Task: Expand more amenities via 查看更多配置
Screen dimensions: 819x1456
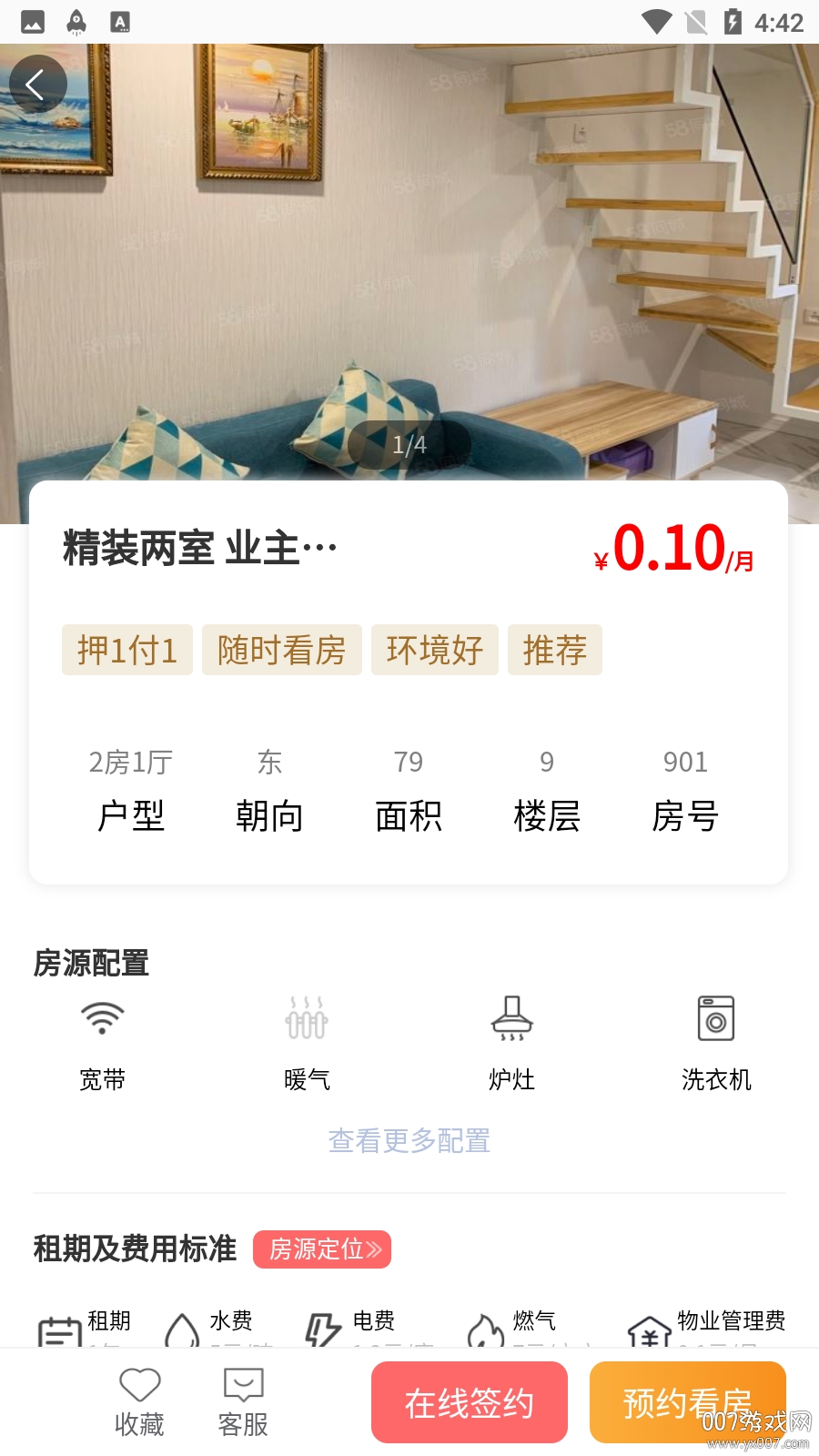Action: click(x=409, y=1140)
